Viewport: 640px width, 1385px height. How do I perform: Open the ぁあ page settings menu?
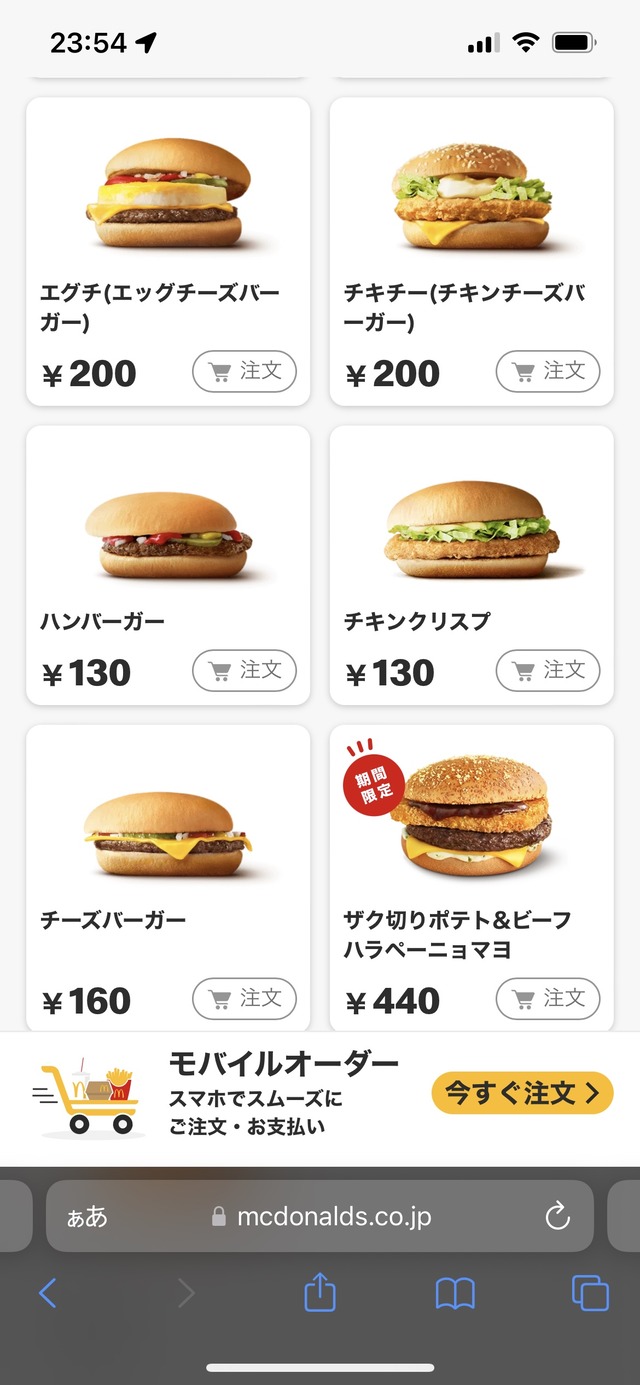[x=87, y=1217]
